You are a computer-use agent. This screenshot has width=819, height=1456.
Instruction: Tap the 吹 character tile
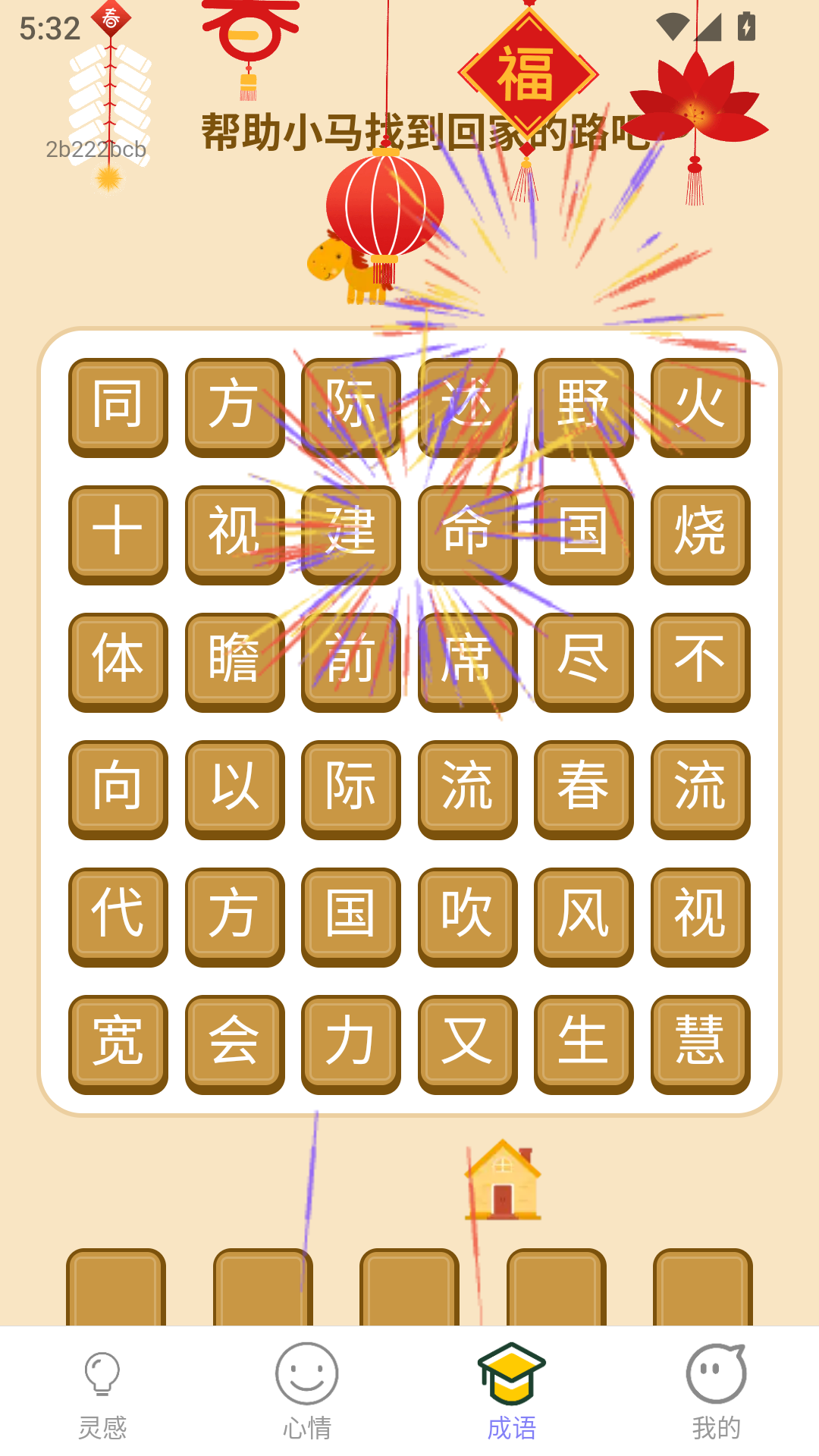(x=467, y=916)
